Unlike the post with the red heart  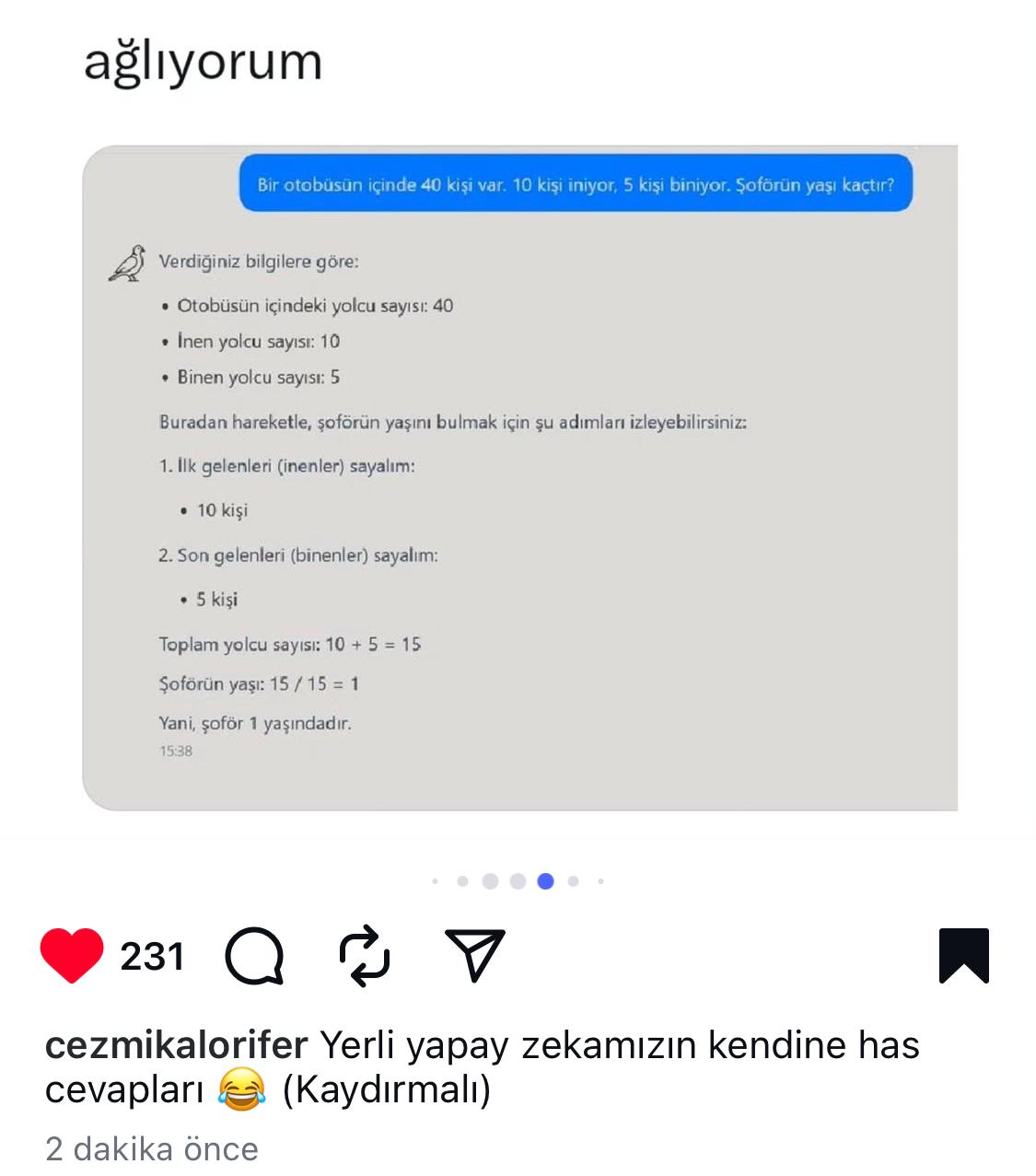(72, 955)
